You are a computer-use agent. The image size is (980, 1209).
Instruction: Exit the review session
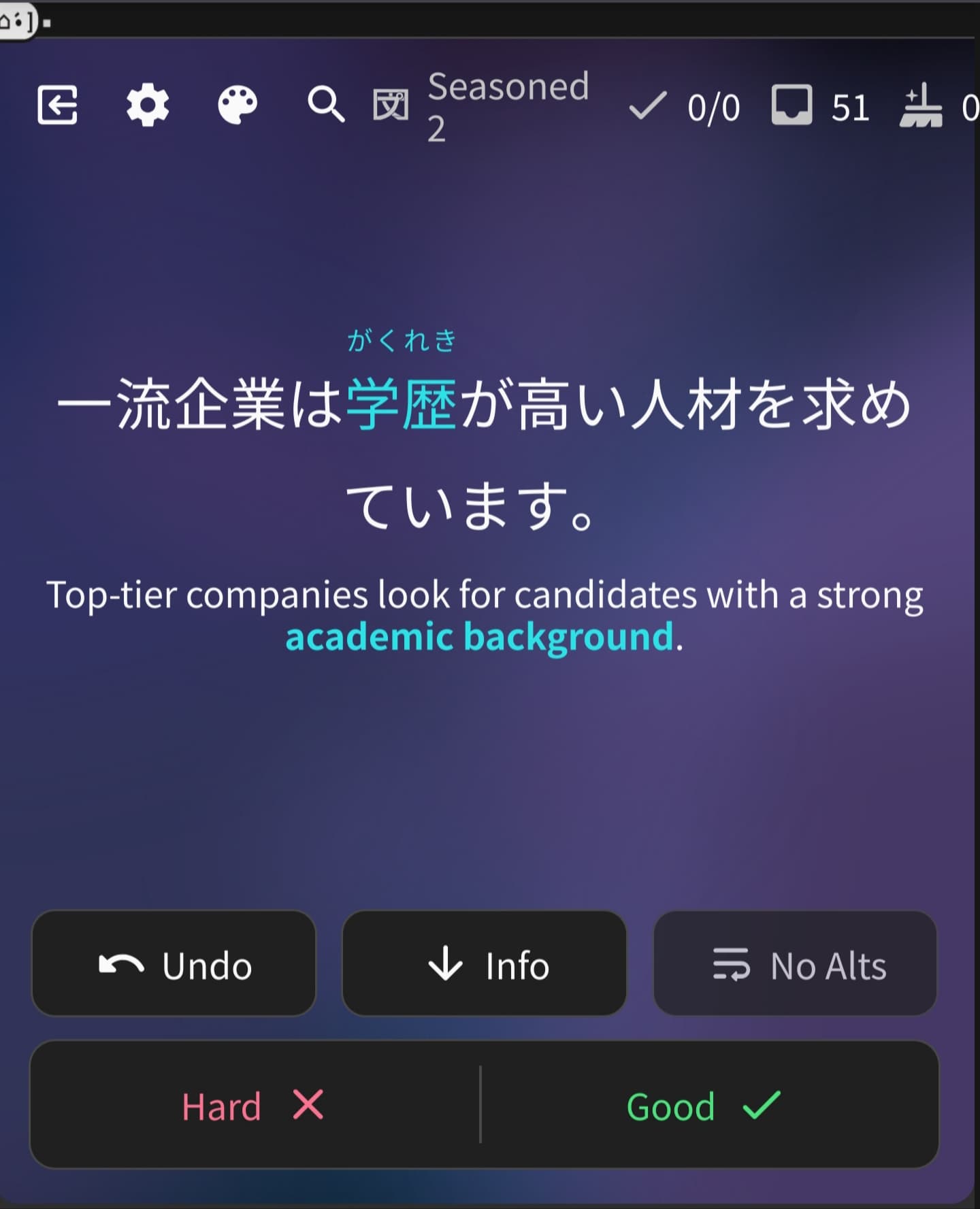(57, 105)
